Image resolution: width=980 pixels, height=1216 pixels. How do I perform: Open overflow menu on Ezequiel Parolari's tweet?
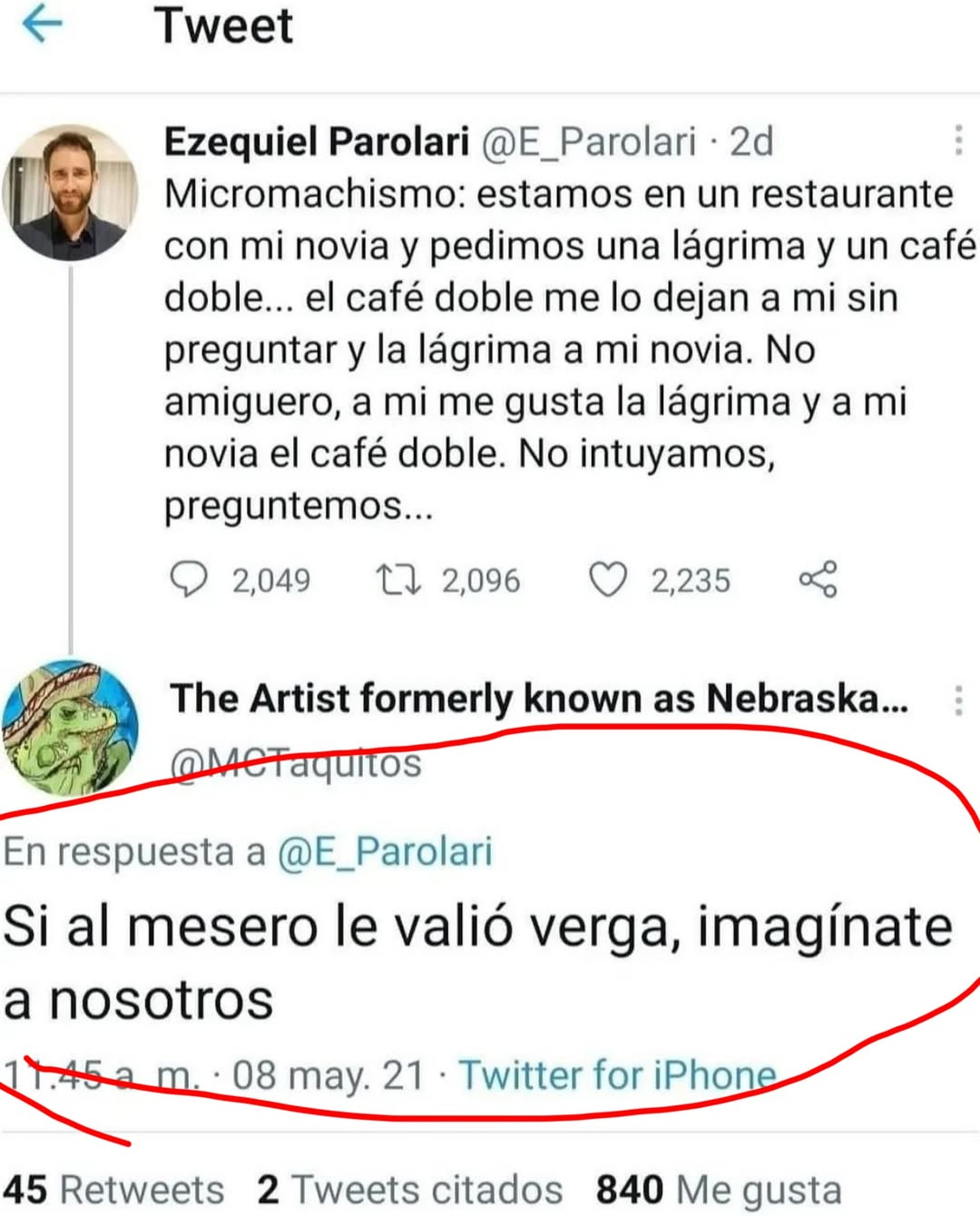[958, 141]
